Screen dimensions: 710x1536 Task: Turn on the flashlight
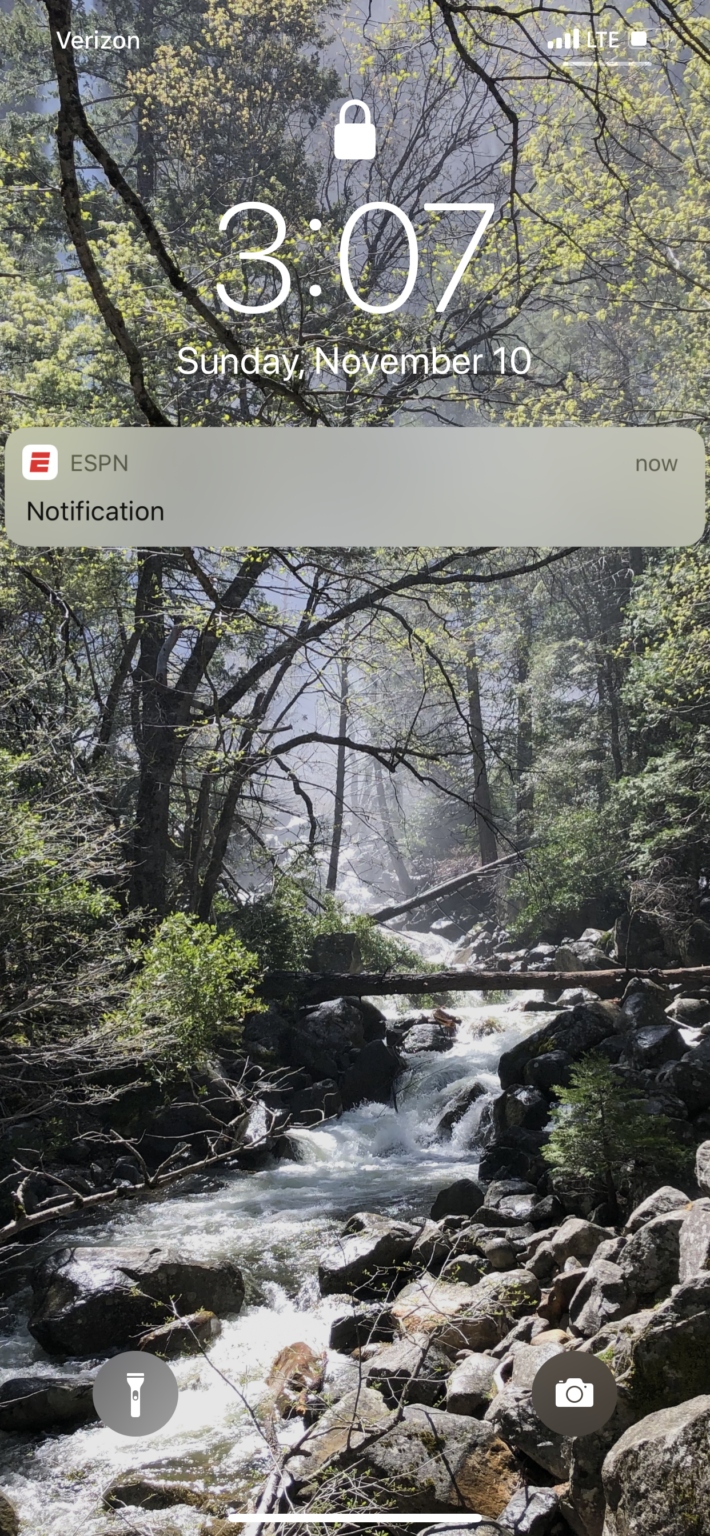(x=135, y=1394)
